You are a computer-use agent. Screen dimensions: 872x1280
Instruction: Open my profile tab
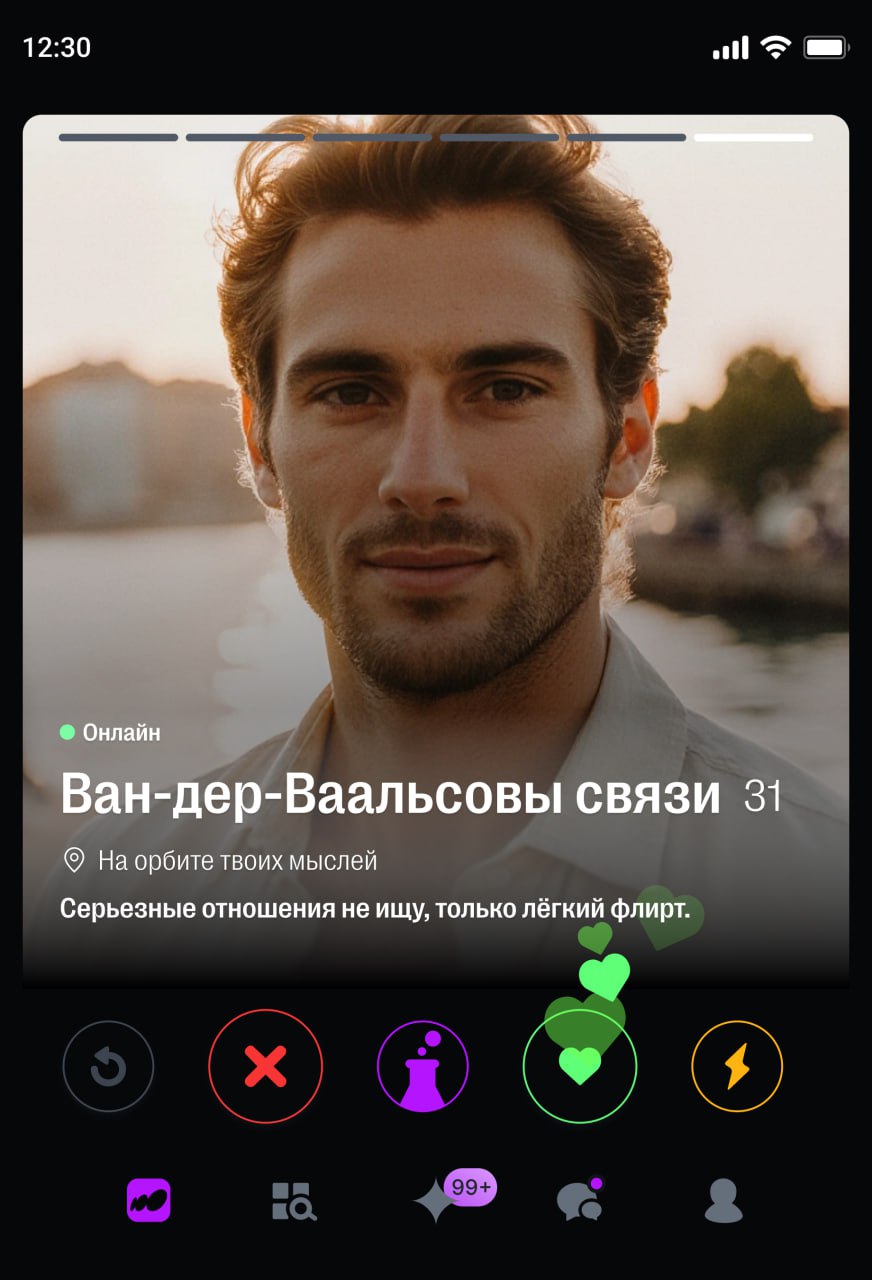724,1200
